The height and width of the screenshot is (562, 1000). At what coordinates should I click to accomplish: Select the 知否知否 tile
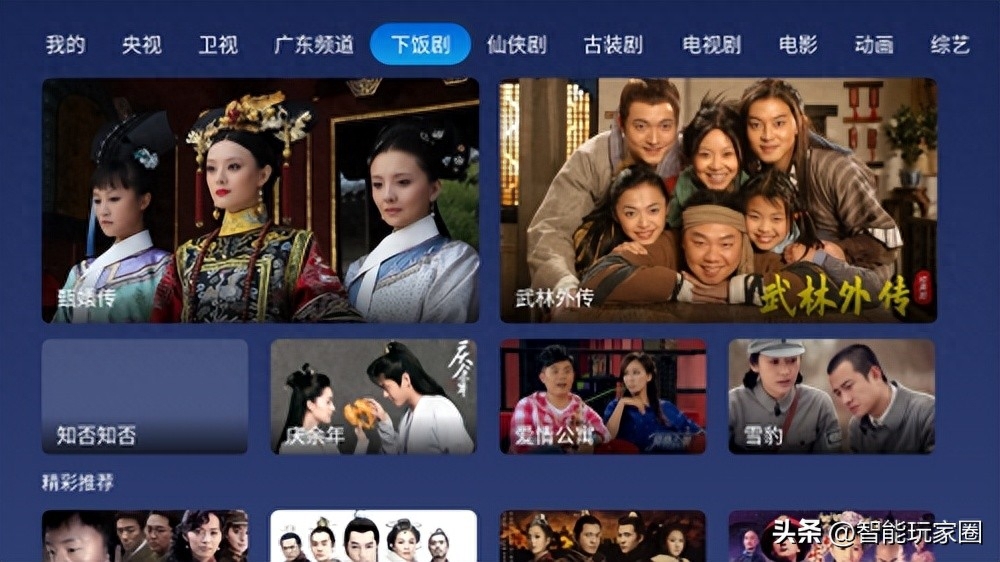pyautogui.click(x=145, y=396)
